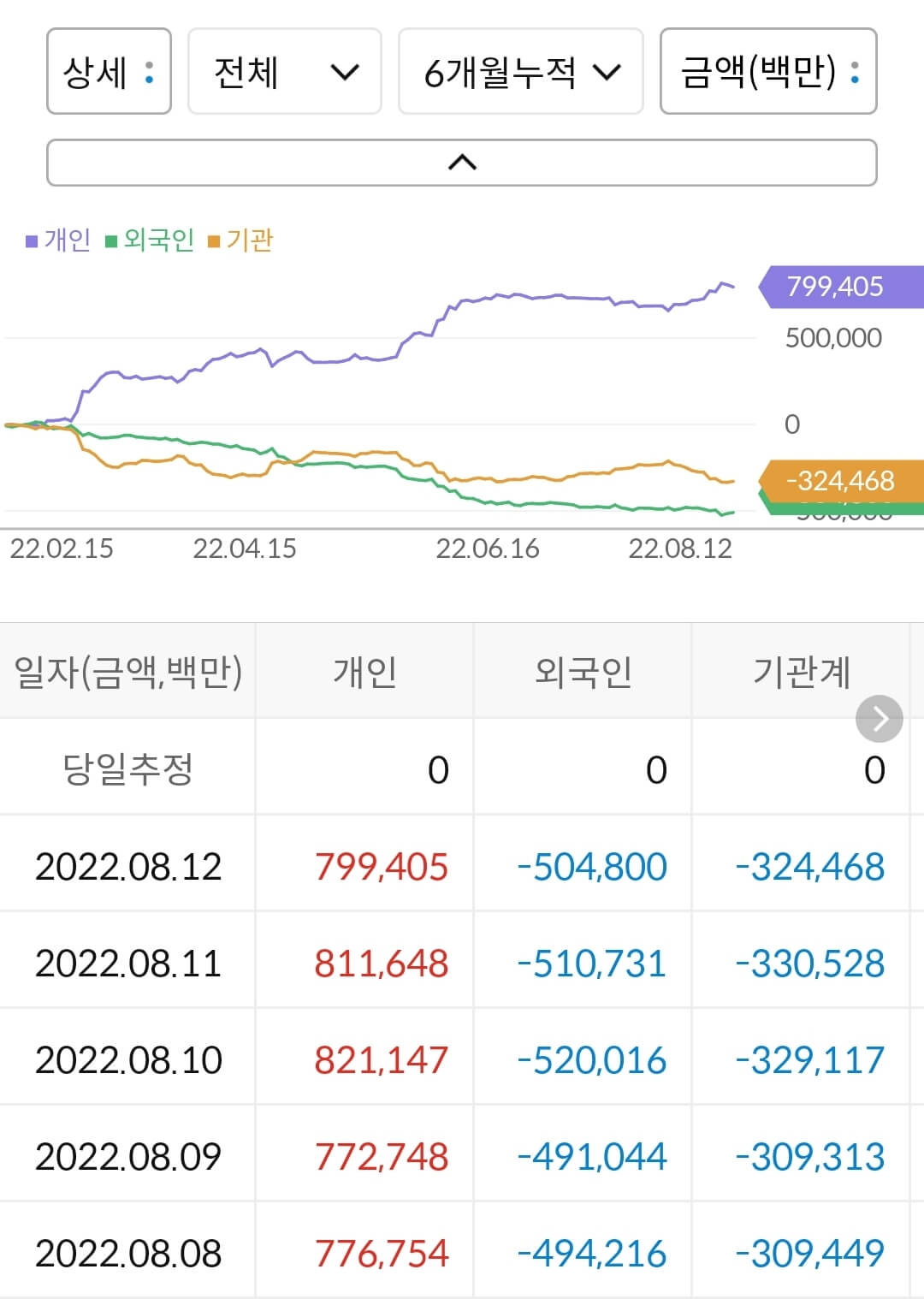Viewport: 924px width, 1299px height.
Task: Click the blue dots icon beside 금액(백만)
Action: pos(856,73)
